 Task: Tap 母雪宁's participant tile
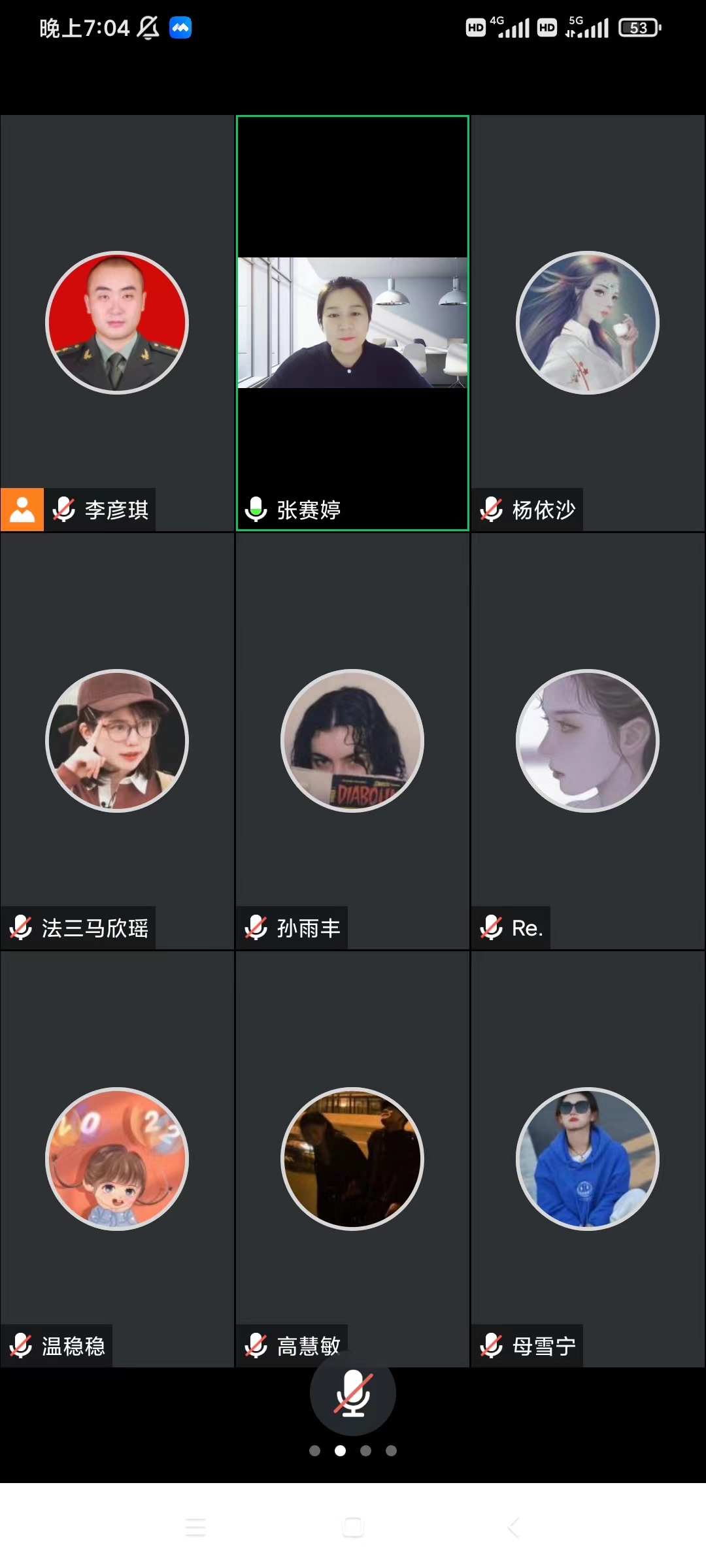click(587, 1158)
